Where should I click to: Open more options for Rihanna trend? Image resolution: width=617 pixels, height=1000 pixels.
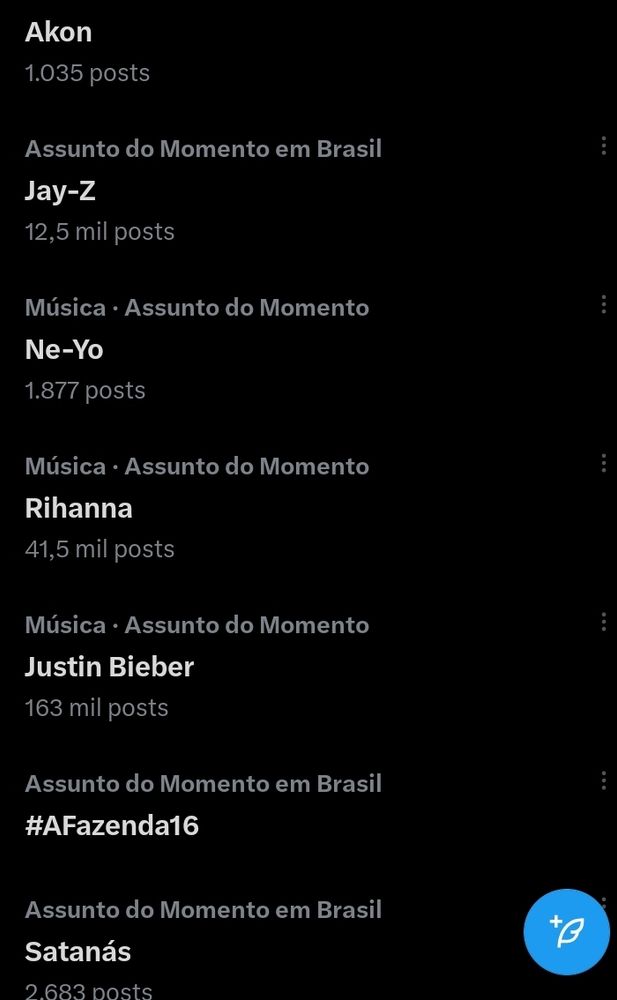point(604,464)
